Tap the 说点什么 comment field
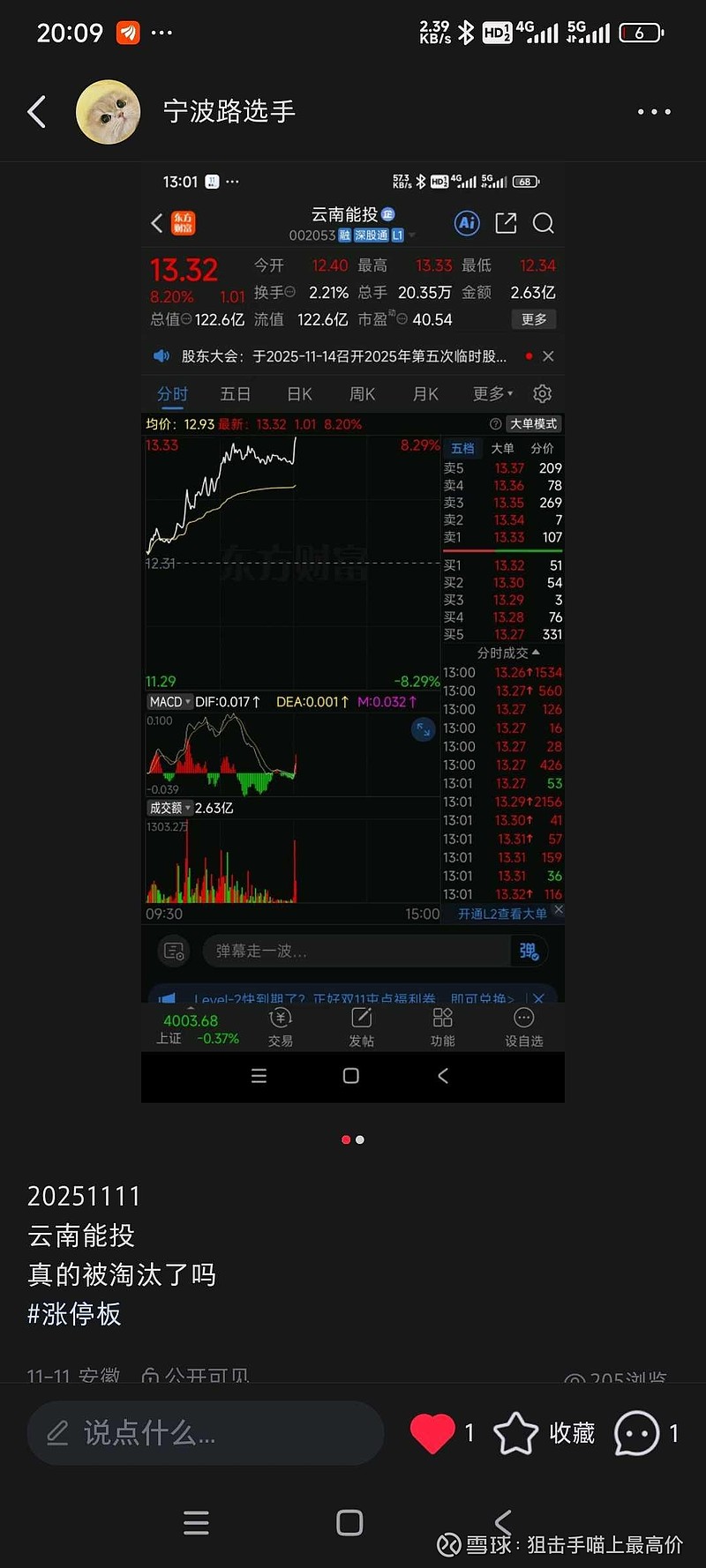The width and height of the screenshot is (706, 1568). click(x=205, y=1433)
